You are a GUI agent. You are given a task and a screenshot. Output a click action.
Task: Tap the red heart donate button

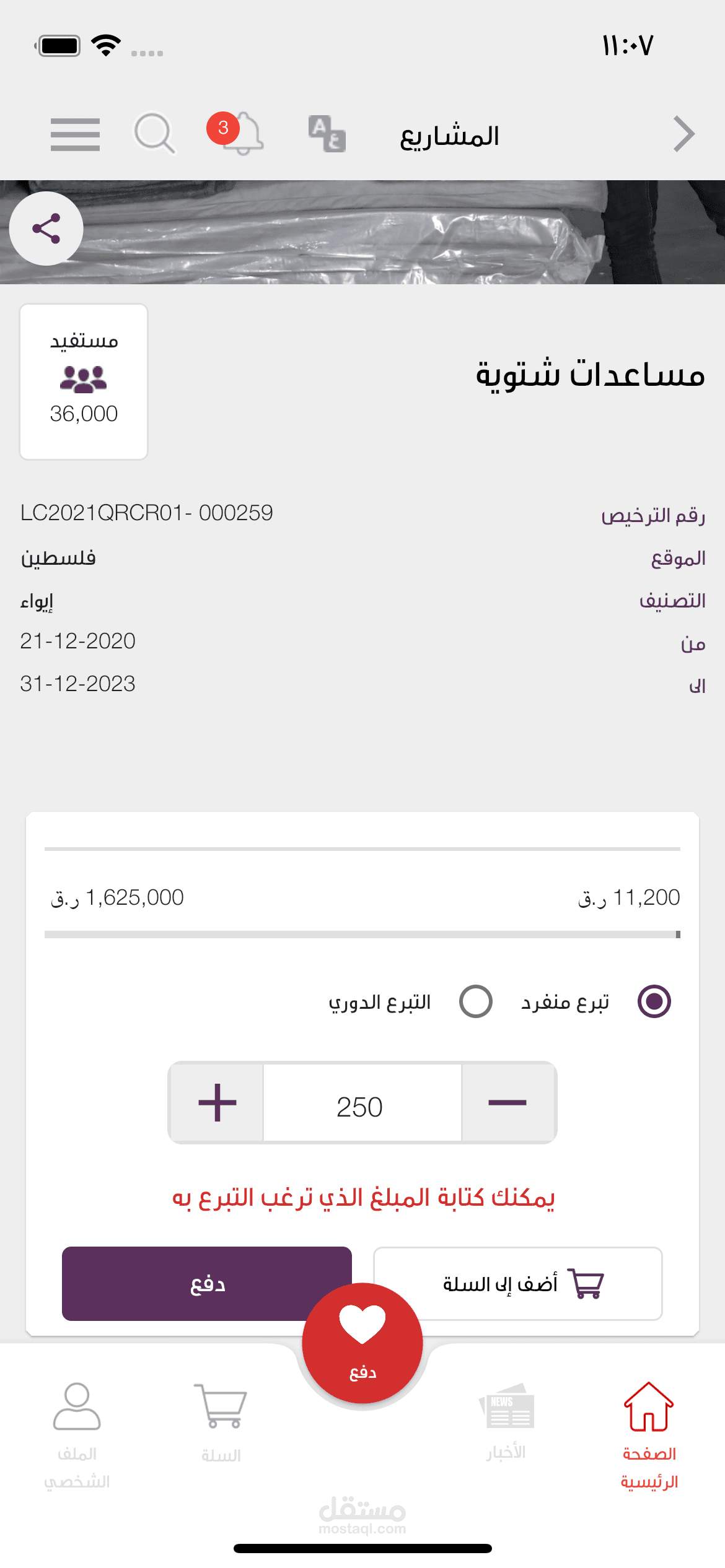[362, 1343]
